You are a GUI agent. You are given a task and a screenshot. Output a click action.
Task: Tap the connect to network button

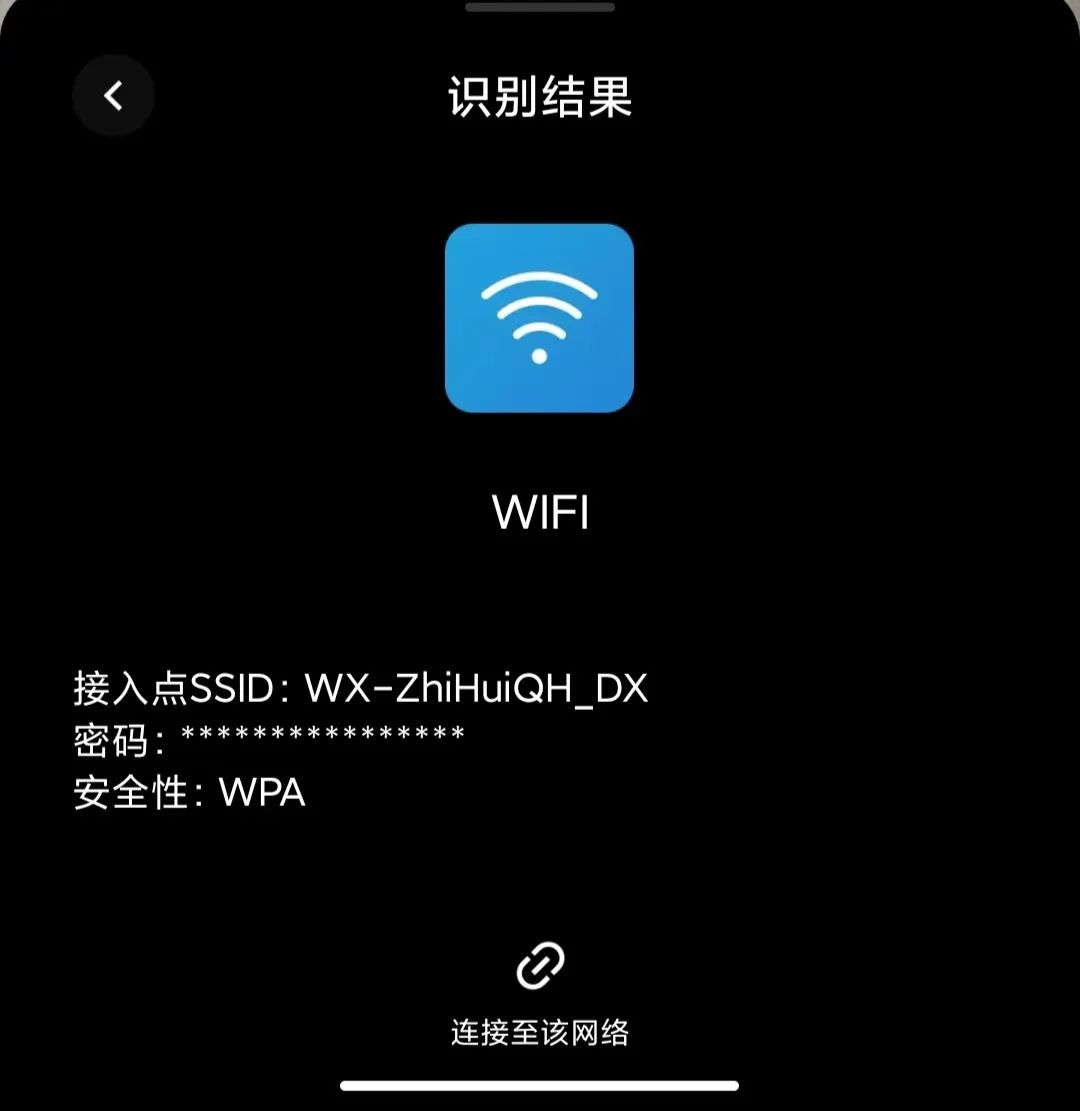click(x=540, y=1000)
